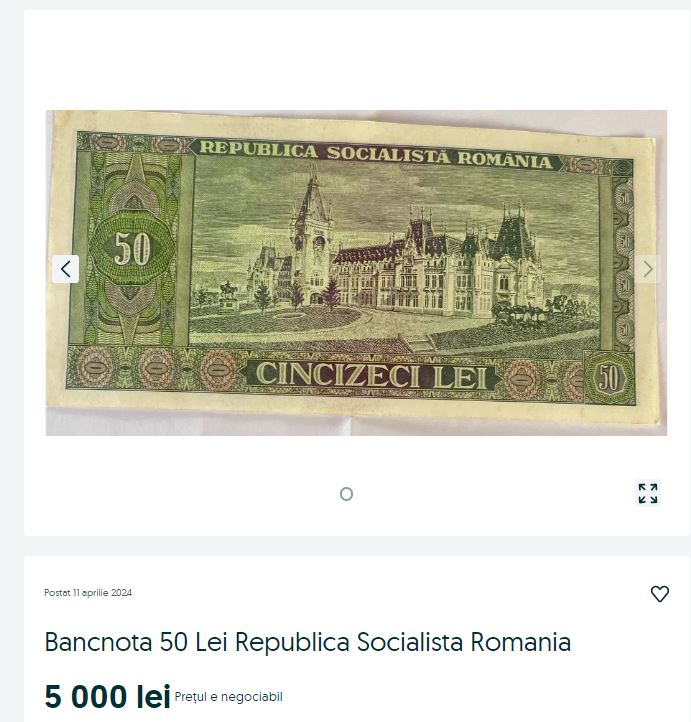
Task: Open the 50 Lei banknote photo
Action: [x=356, y=272]
